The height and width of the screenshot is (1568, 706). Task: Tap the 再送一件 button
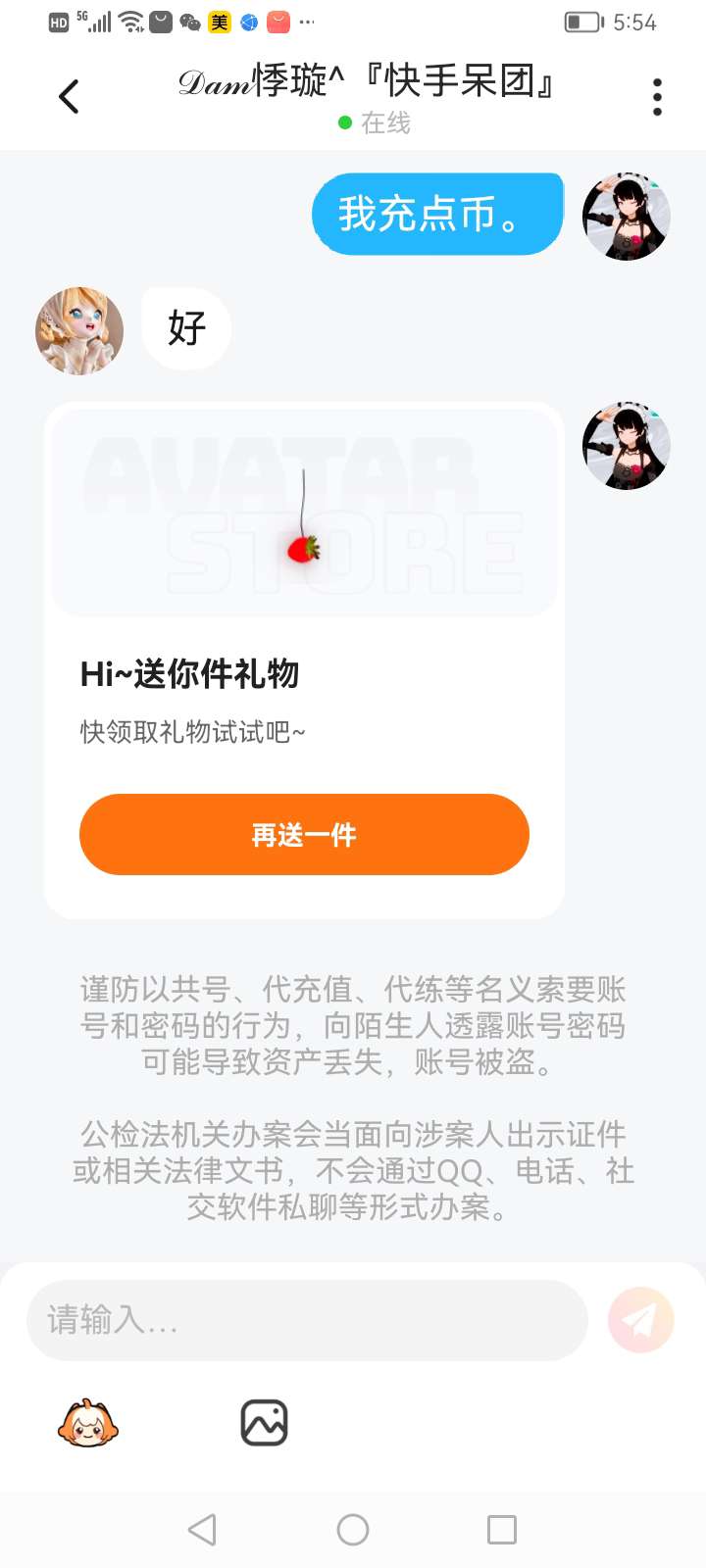click(x=304, y=835)
